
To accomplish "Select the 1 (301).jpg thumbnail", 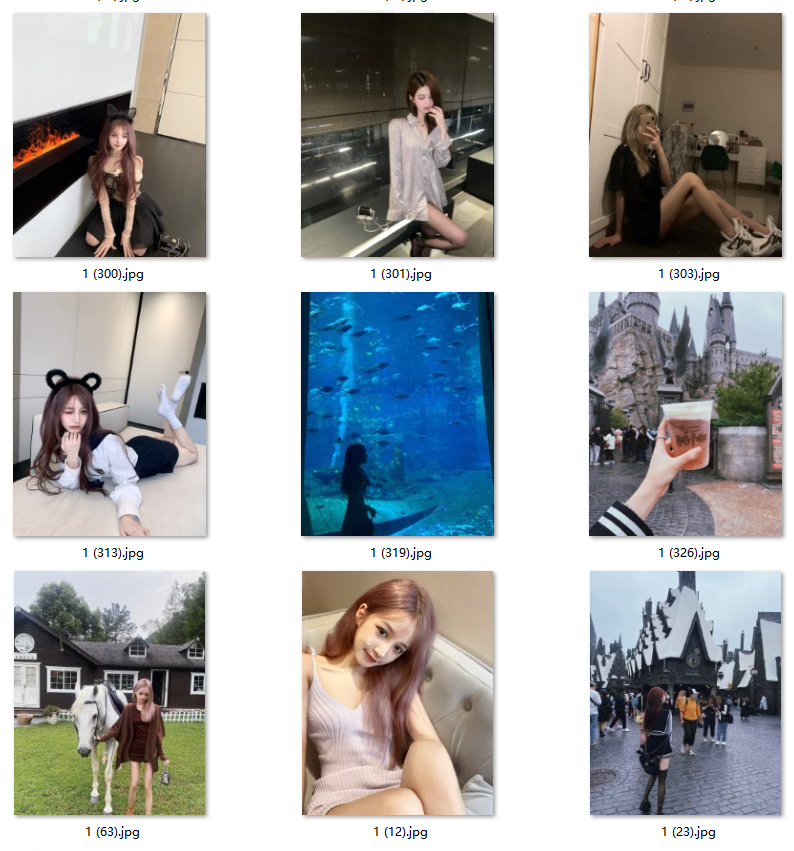I will [x=398, y=136].
